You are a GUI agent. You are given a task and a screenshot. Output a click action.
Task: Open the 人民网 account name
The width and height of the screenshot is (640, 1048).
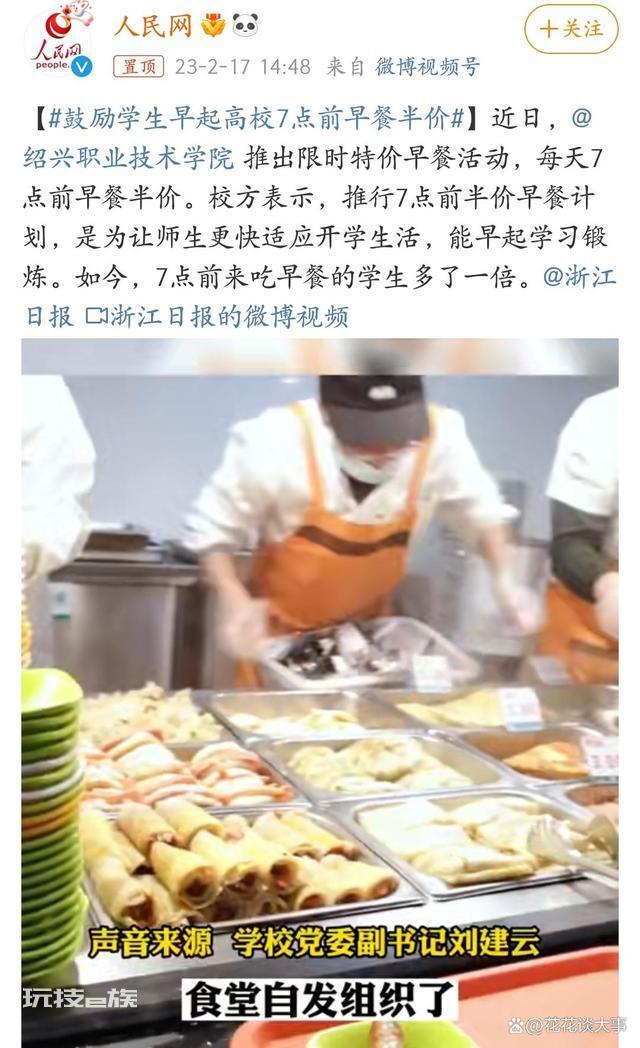tap(153, 26)
